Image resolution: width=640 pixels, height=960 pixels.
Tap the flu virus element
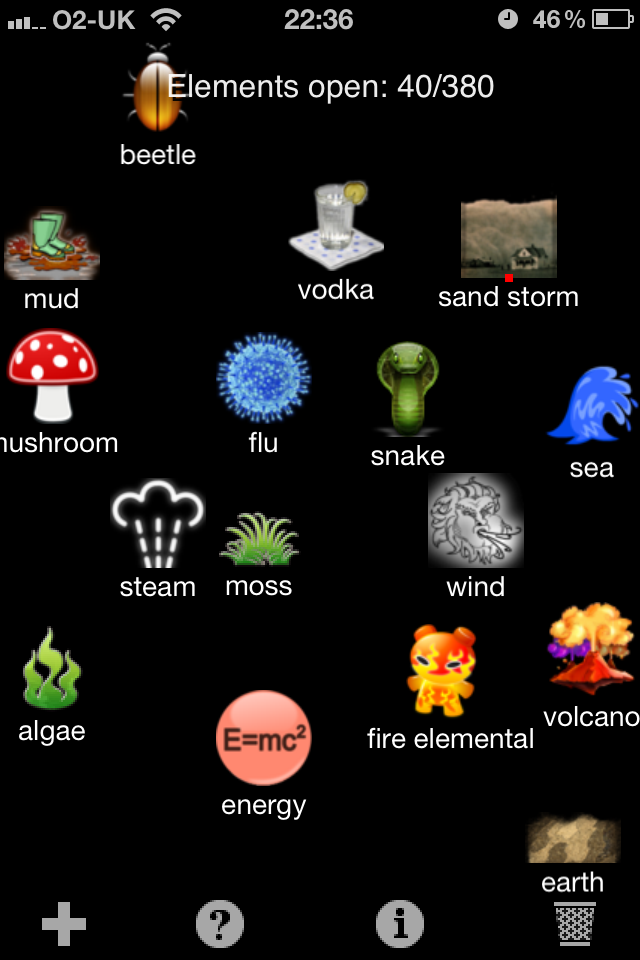pos(264,379)
